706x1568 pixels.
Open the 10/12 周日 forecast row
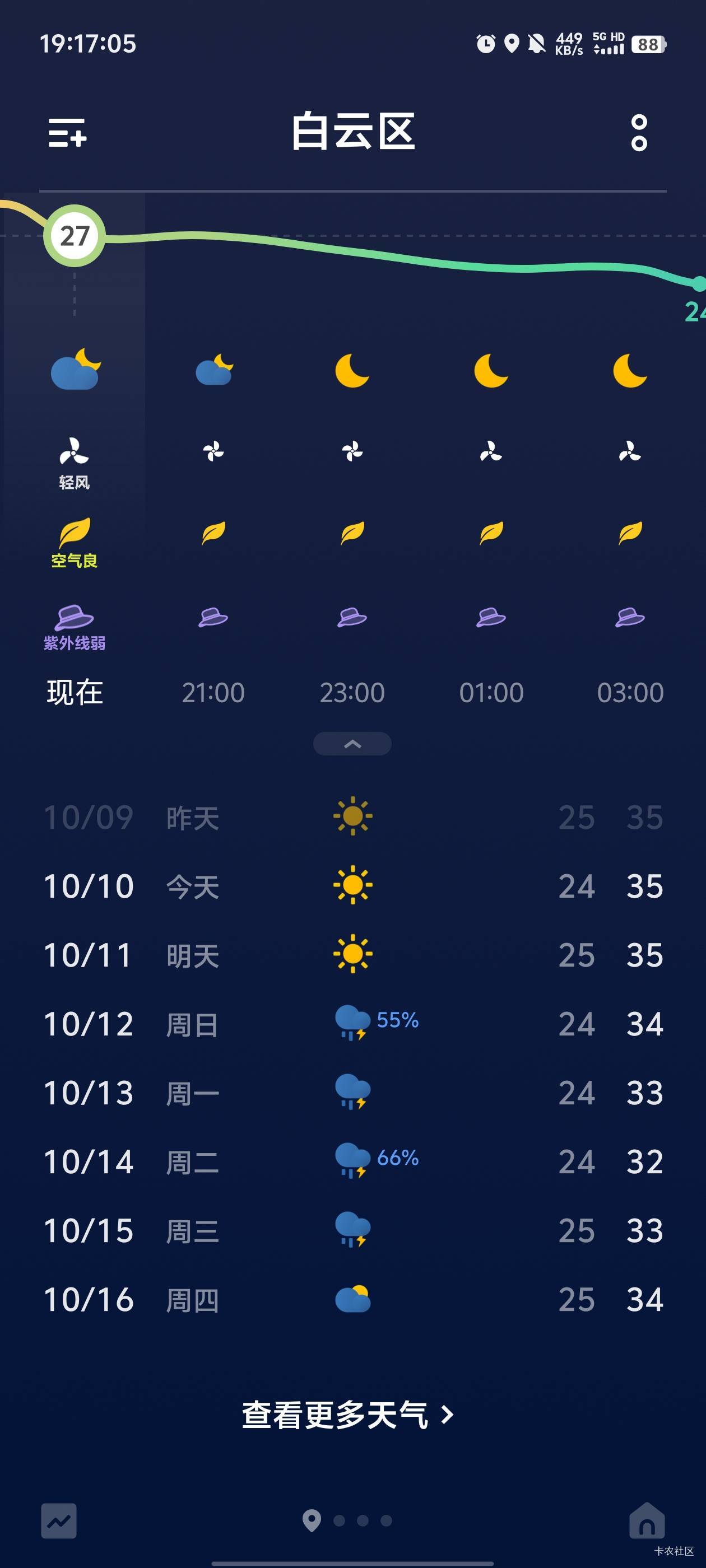[354, 1023]
